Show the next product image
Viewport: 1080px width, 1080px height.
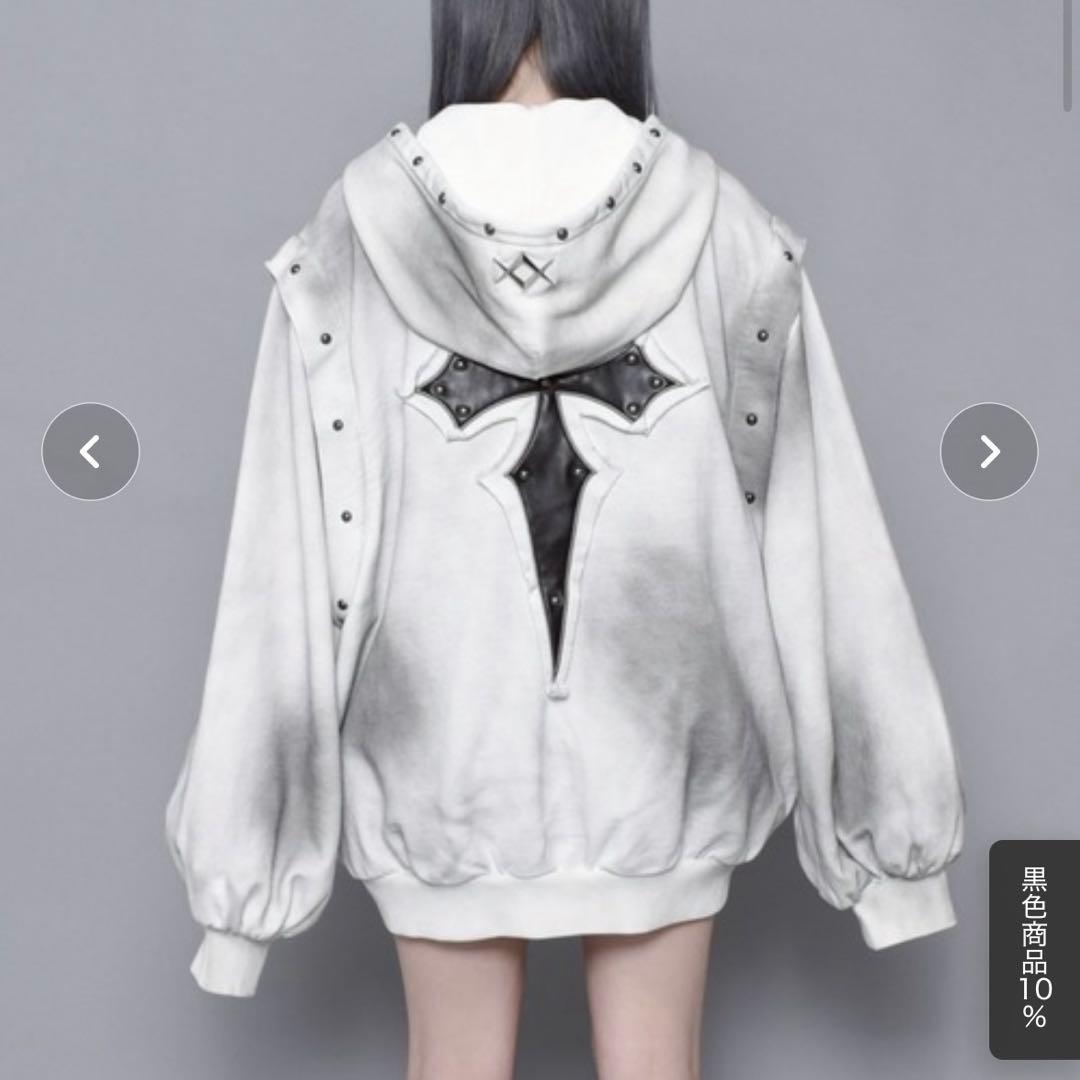[989, 452]
